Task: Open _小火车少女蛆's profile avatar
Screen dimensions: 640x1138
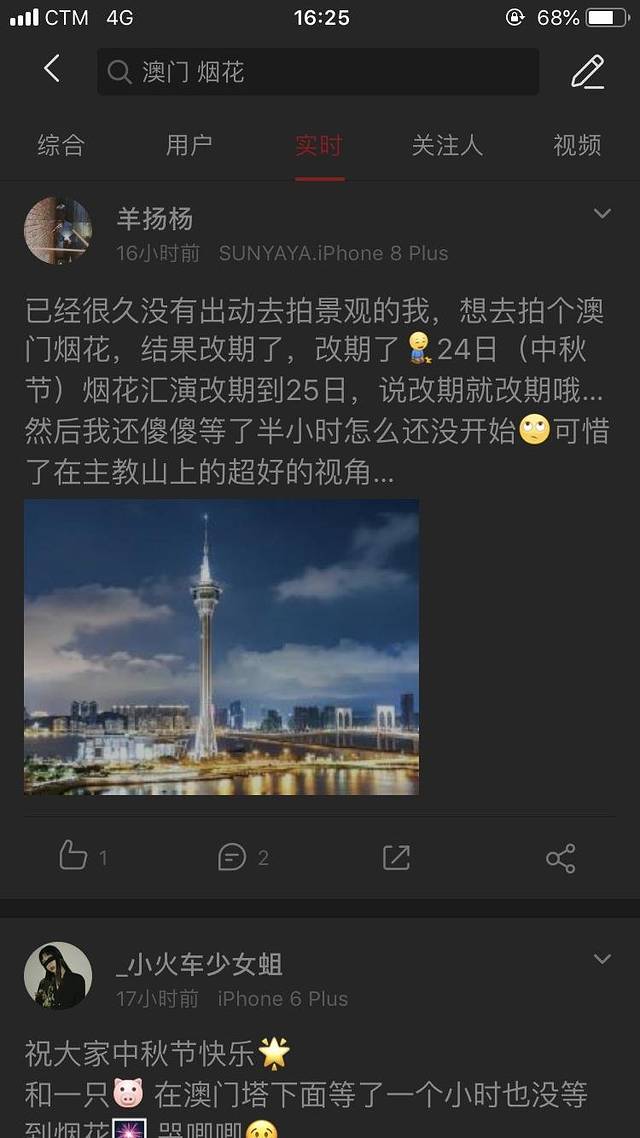Action: pyautogui.click(x=58, y=976)
